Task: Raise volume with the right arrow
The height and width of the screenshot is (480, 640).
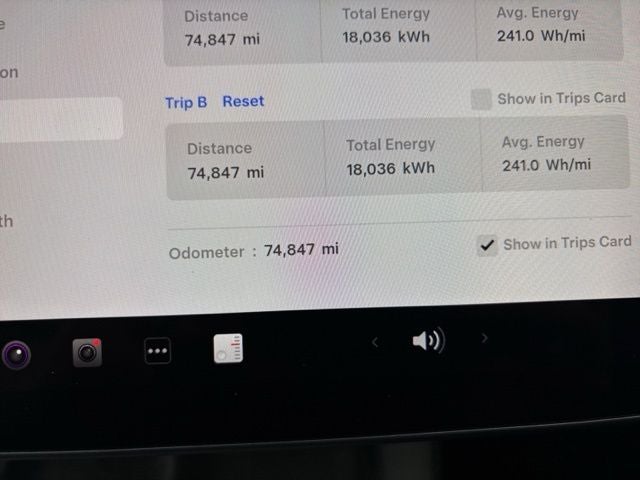Action: coord(485,339)
